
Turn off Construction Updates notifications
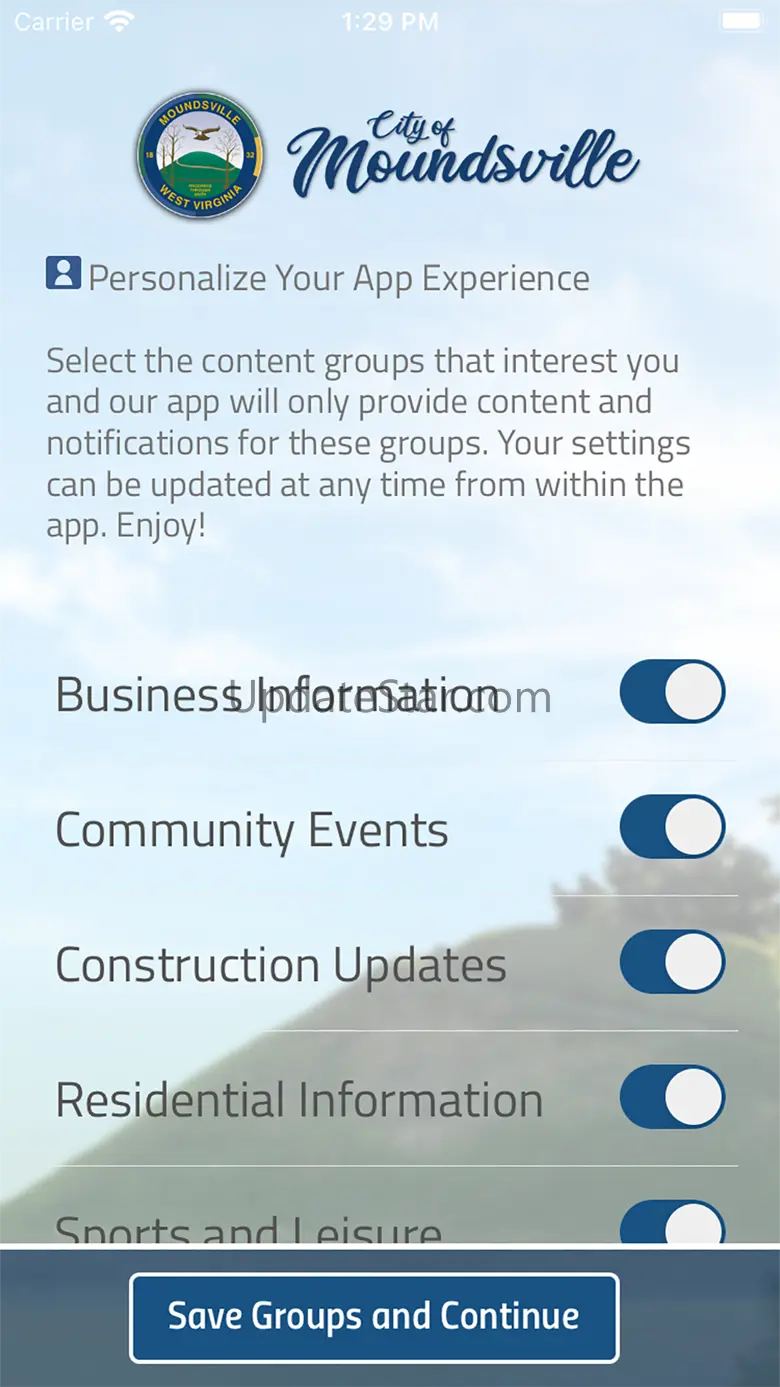point(672,962)
